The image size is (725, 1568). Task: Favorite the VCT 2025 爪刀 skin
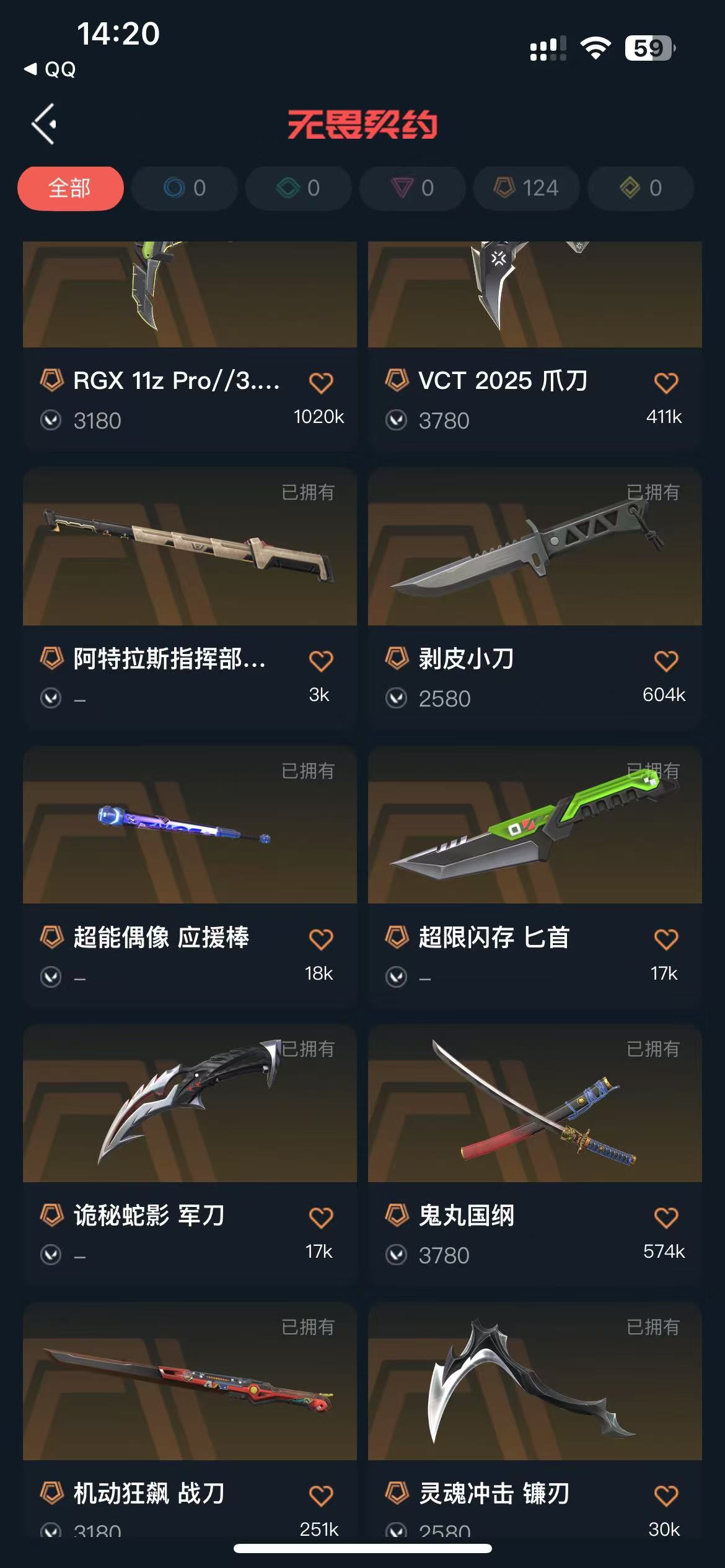(666, 383)
